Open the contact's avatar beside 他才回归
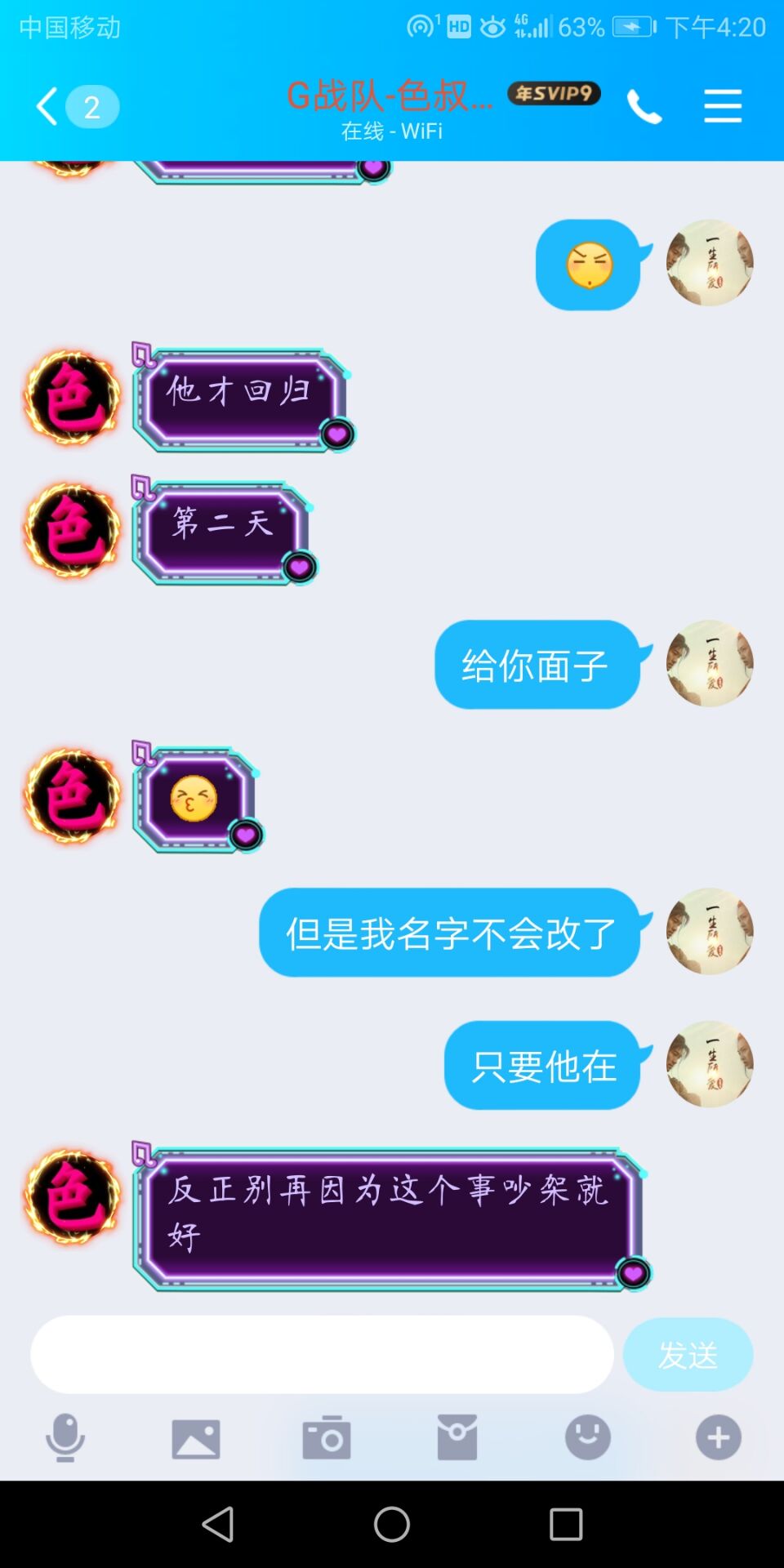 click(x=72, y=398)
